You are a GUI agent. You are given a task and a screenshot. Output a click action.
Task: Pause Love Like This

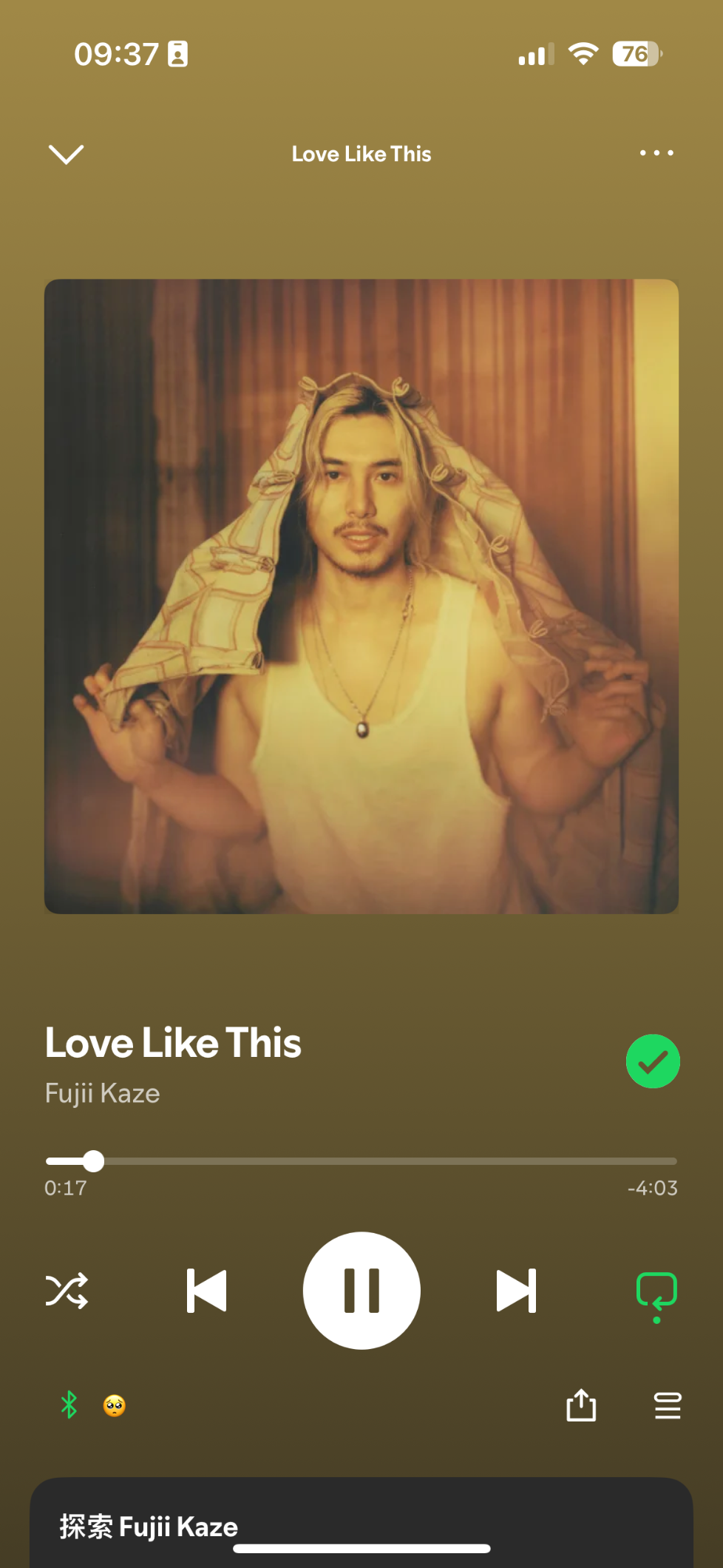tap(361, 1291)
